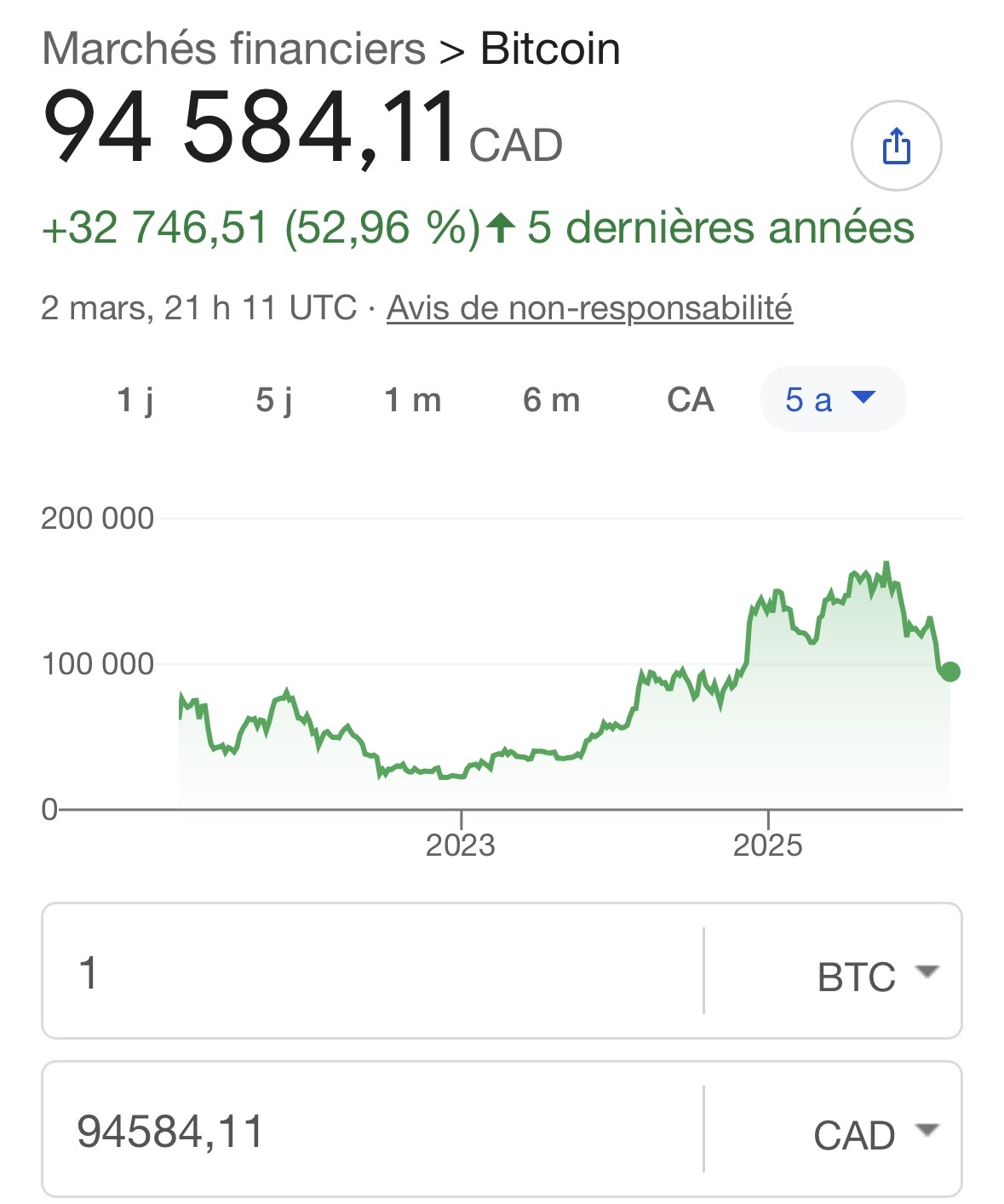Select the 5 j time range
Viewport: 1004px width, 1204px height.
point(274,399)
